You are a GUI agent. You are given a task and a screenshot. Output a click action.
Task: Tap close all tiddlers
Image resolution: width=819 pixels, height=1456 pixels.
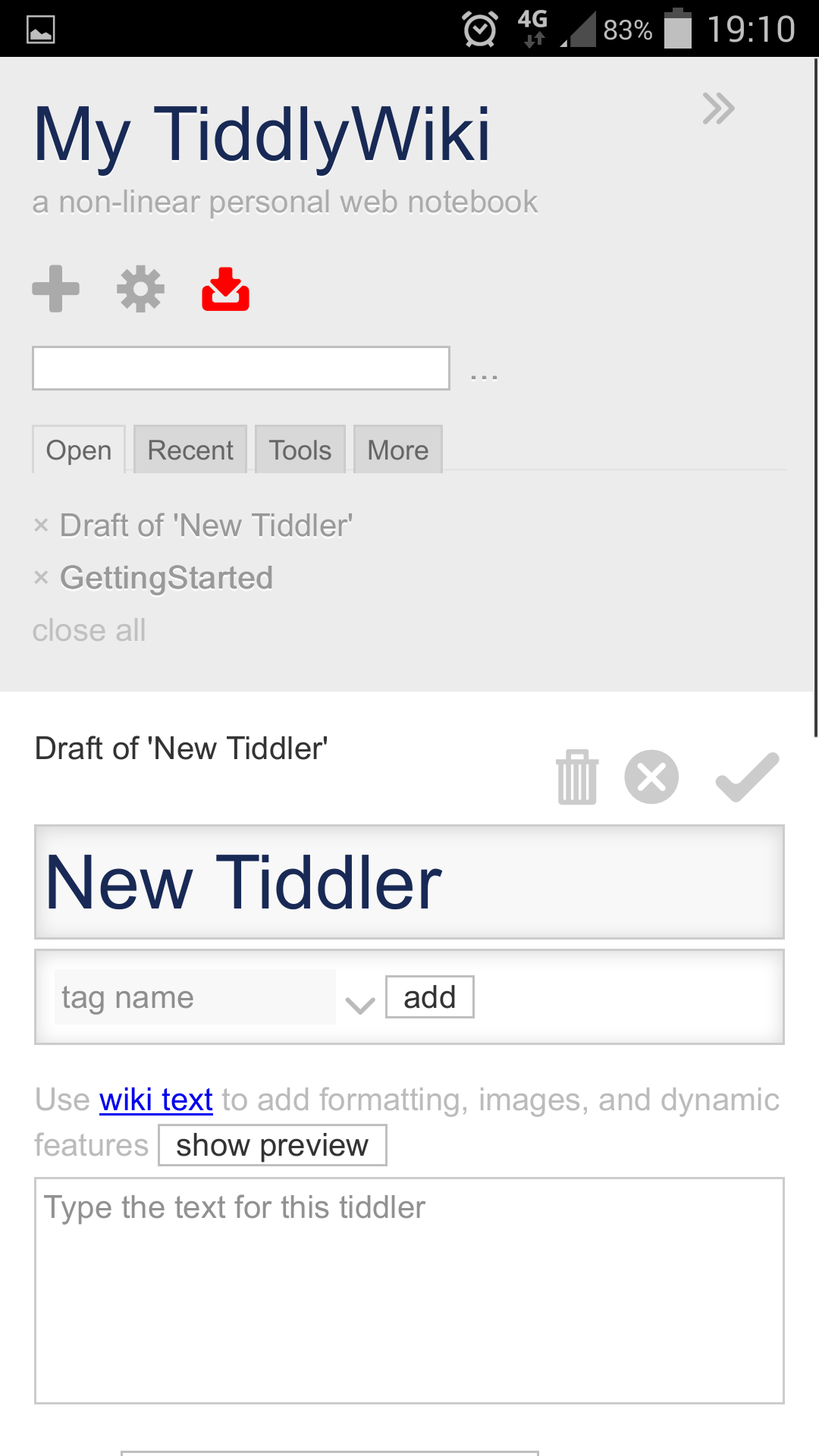[x=89, y=630]
